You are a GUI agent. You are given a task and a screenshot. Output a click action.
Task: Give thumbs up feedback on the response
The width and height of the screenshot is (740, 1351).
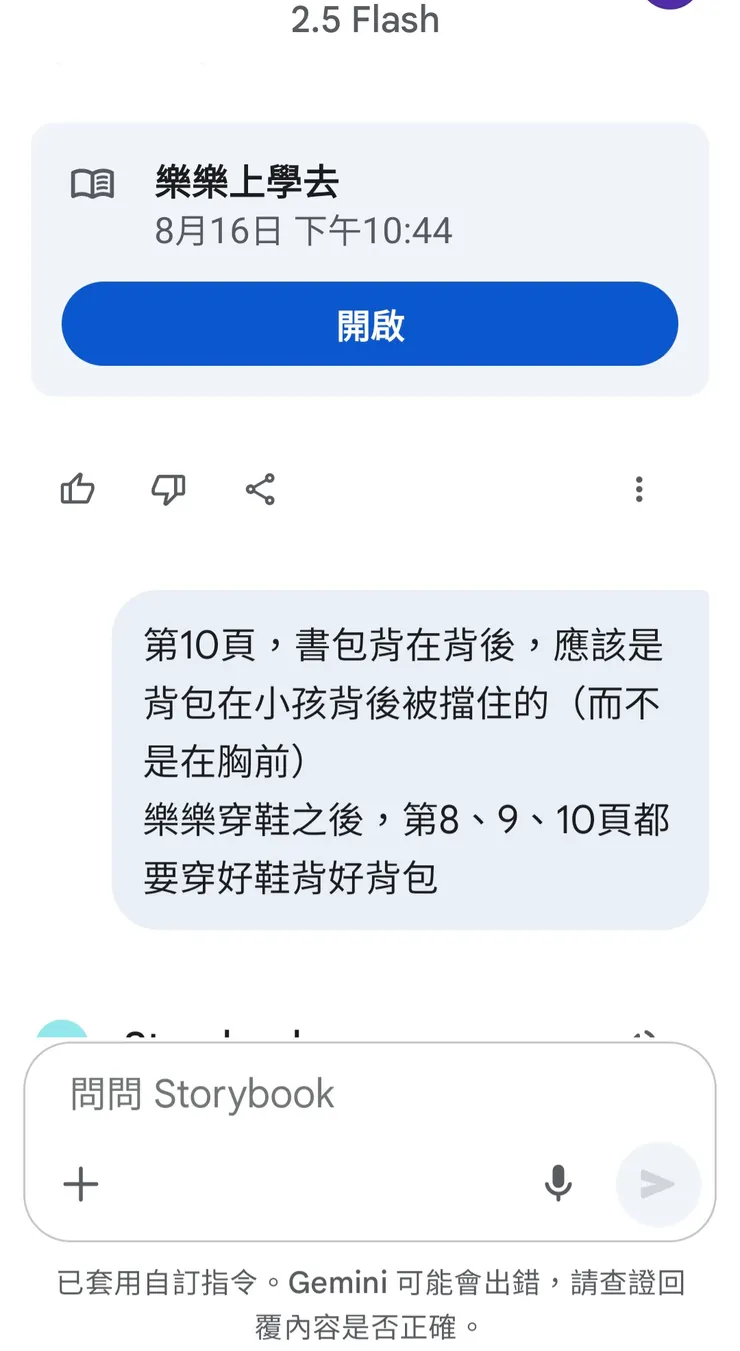(x=77, y=489)
